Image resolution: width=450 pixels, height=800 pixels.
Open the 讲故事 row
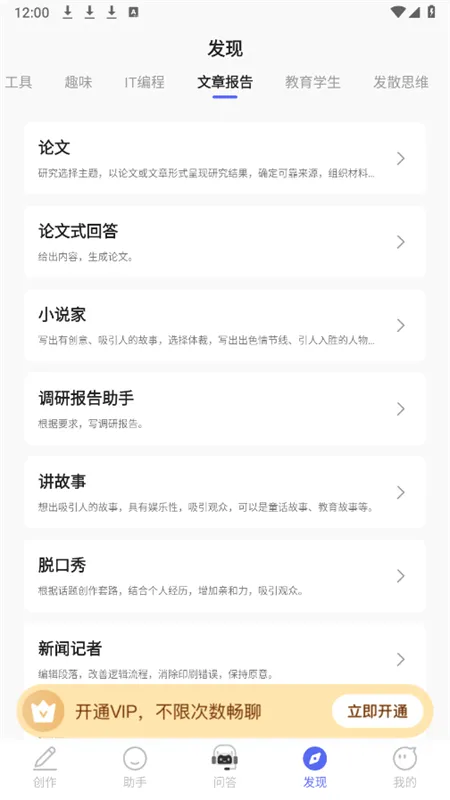[x=225, y=492]
